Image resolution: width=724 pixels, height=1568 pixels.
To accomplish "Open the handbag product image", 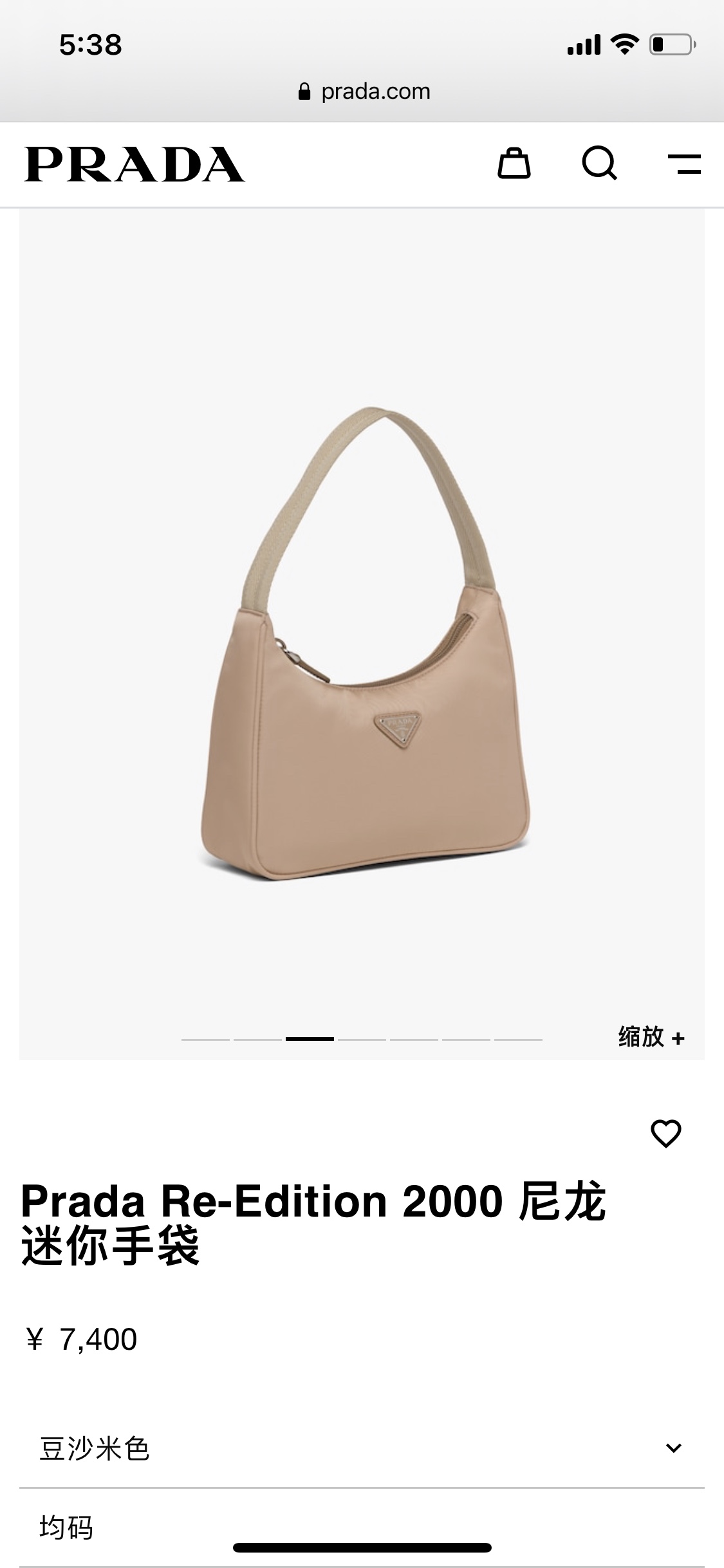I will click(365, 644).
